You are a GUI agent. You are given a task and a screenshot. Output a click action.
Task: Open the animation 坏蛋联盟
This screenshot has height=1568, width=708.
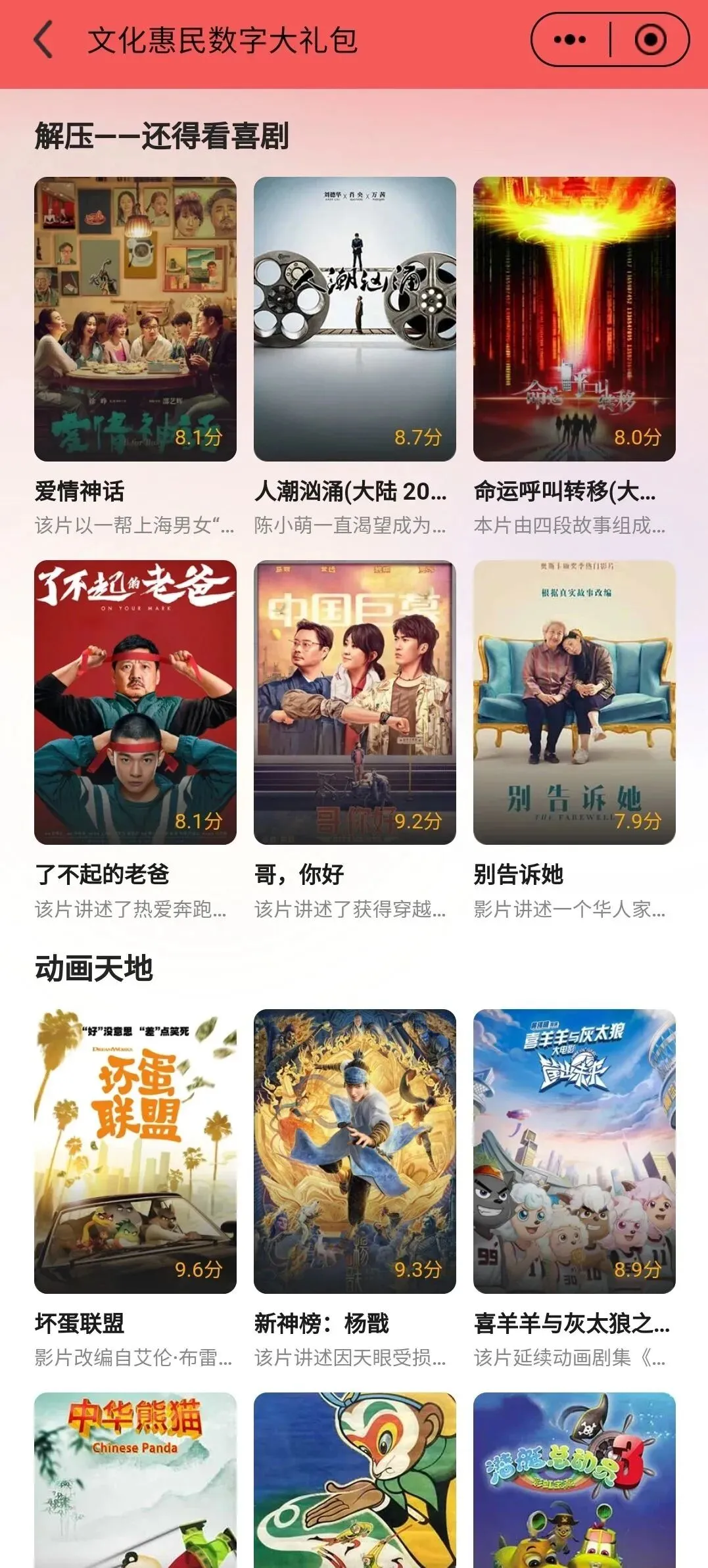(135, 1151)
